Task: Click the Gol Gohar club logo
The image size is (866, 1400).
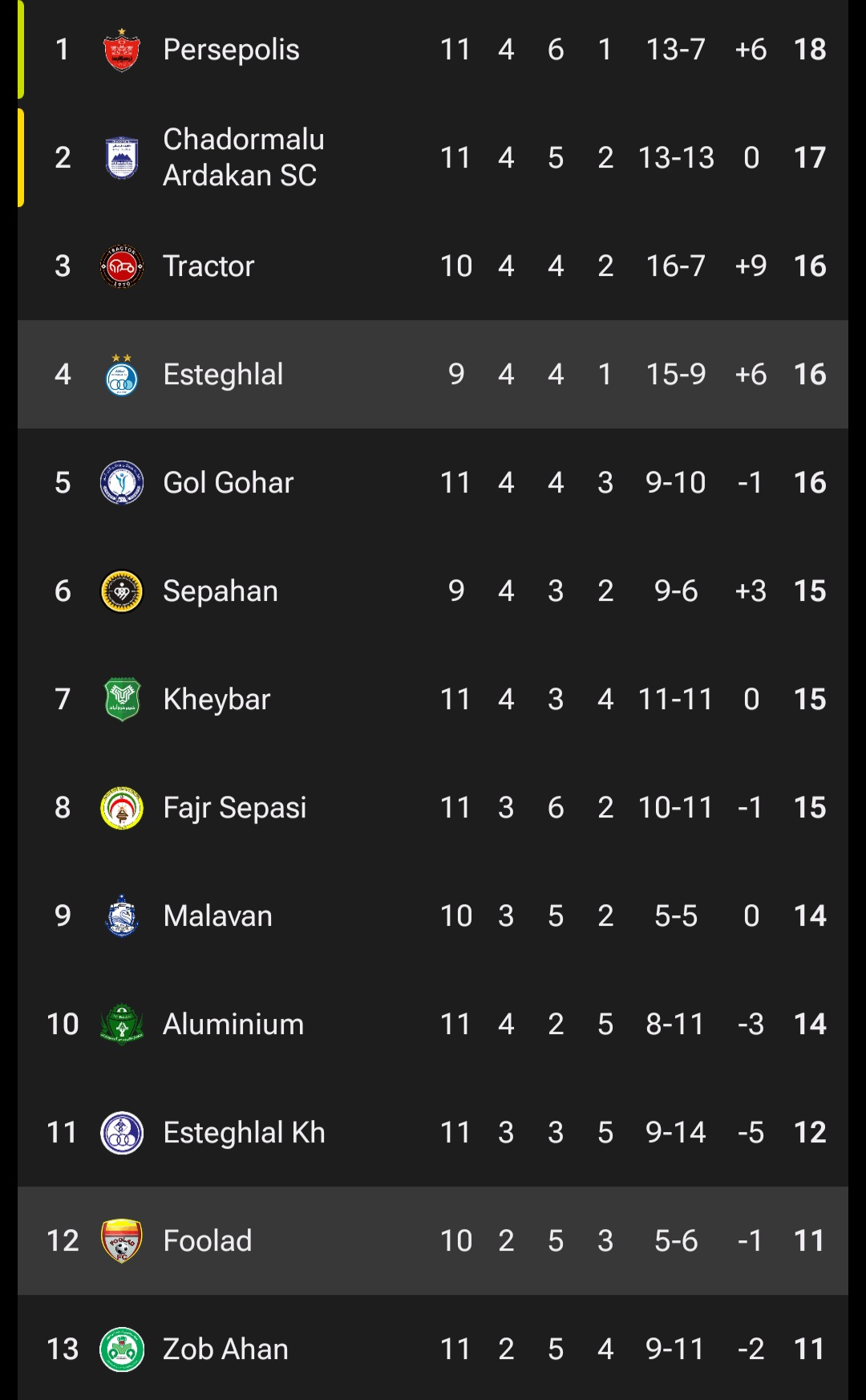Action: pos(121,482)
